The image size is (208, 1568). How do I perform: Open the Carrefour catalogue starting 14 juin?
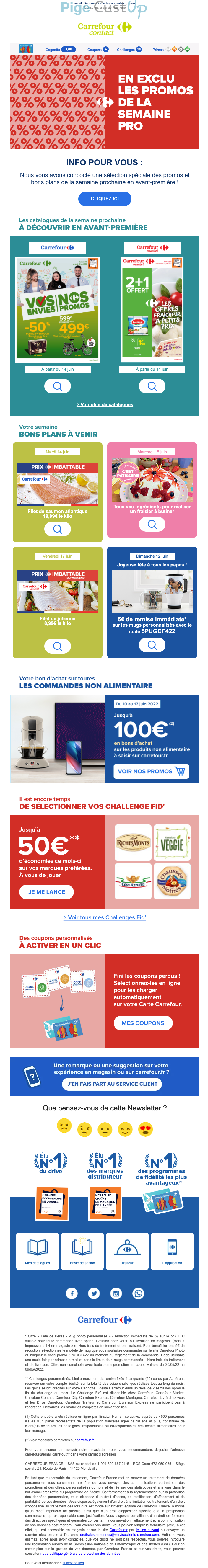point(57,386)
